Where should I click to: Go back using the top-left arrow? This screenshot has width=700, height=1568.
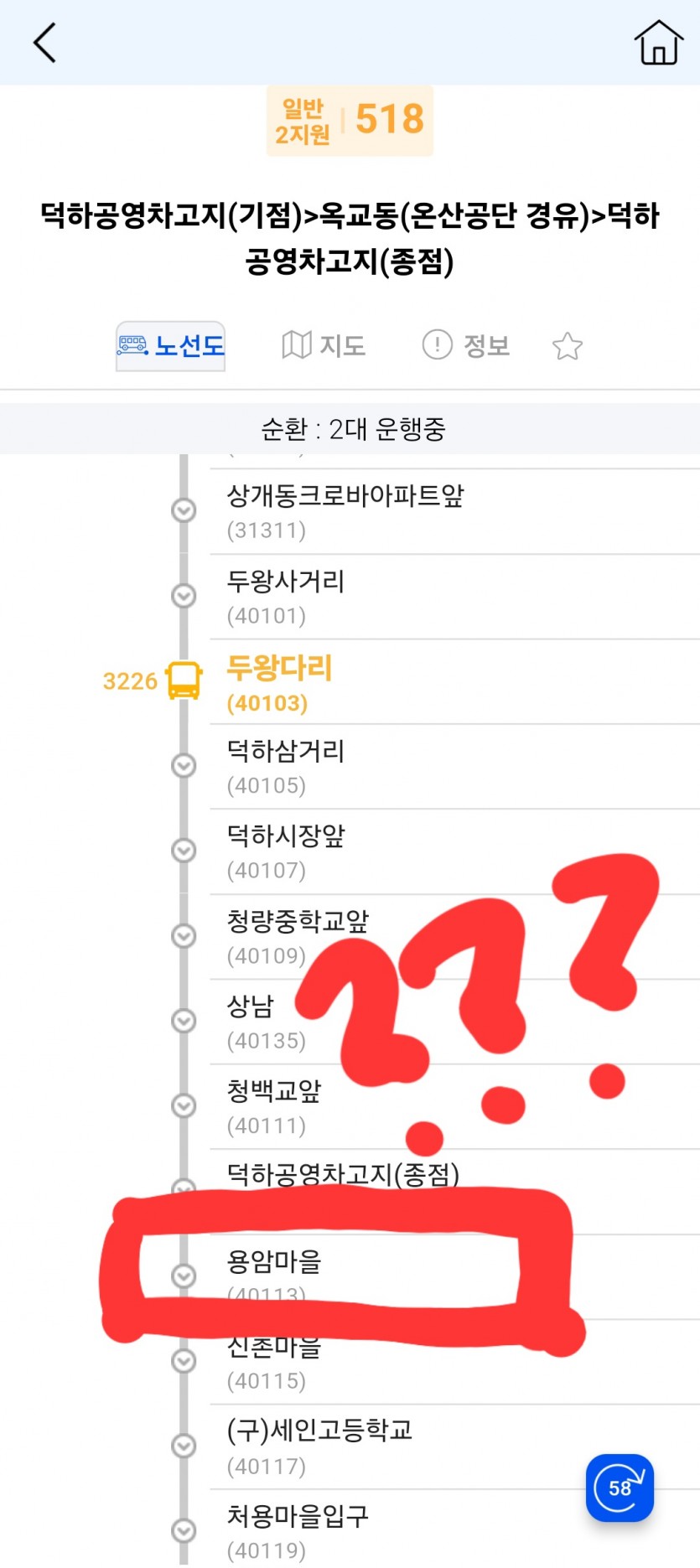tap(44, 43)
